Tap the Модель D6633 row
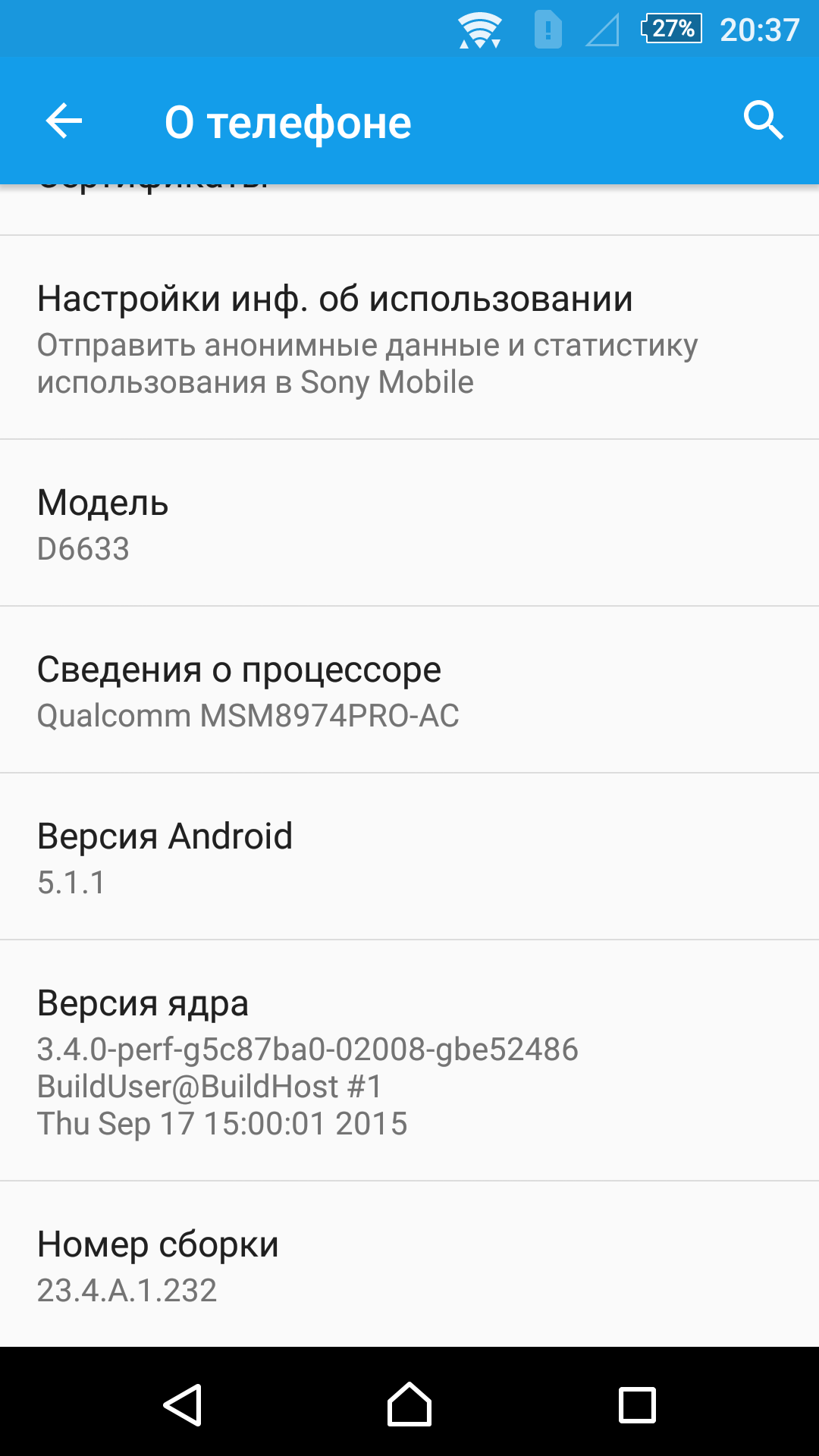 [x=409, y=523]
